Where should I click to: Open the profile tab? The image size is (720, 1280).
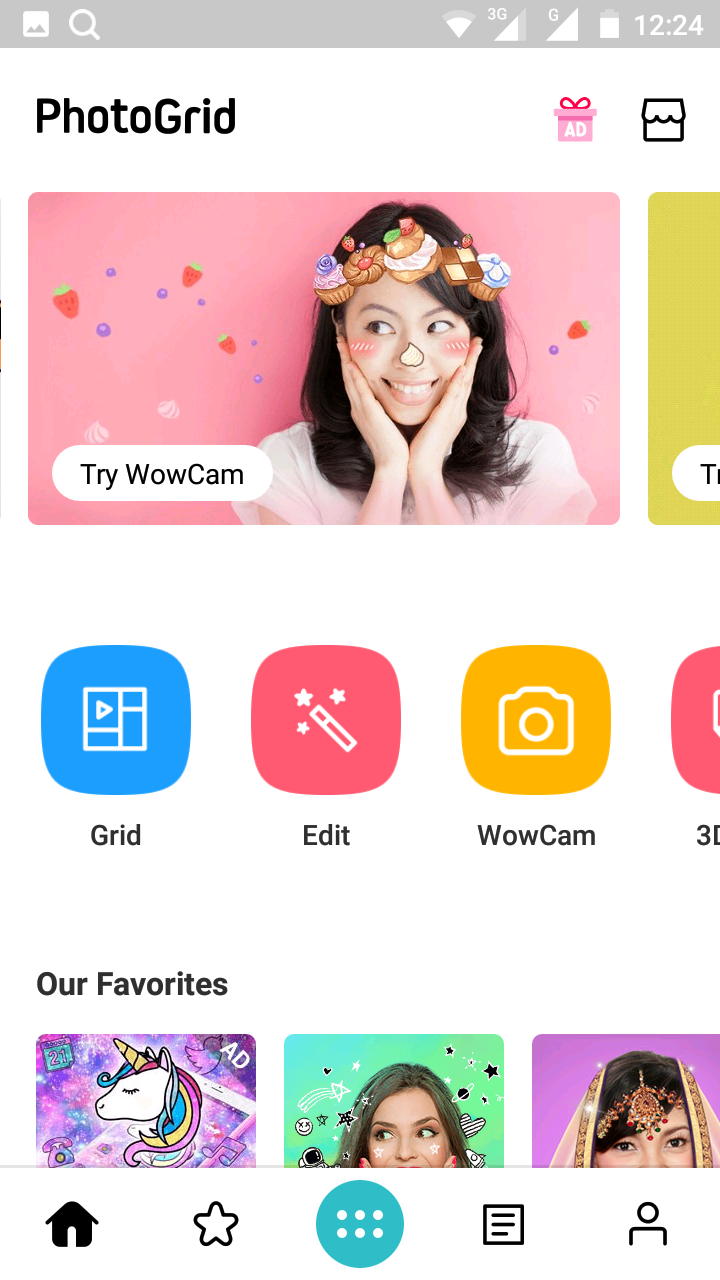pyautogui.click(x=648, y=1224)
